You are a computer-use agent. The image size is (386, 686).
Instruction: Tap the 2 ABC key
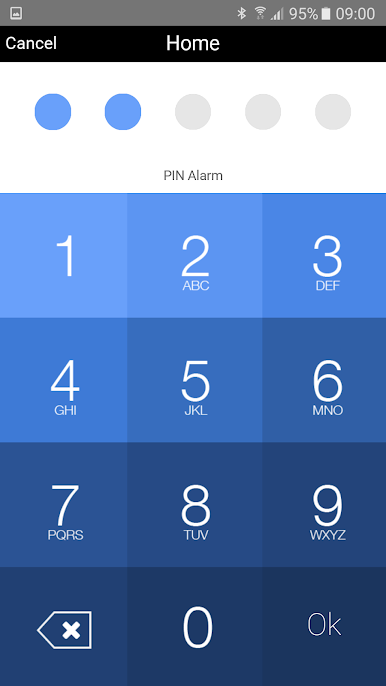(195, 256)
